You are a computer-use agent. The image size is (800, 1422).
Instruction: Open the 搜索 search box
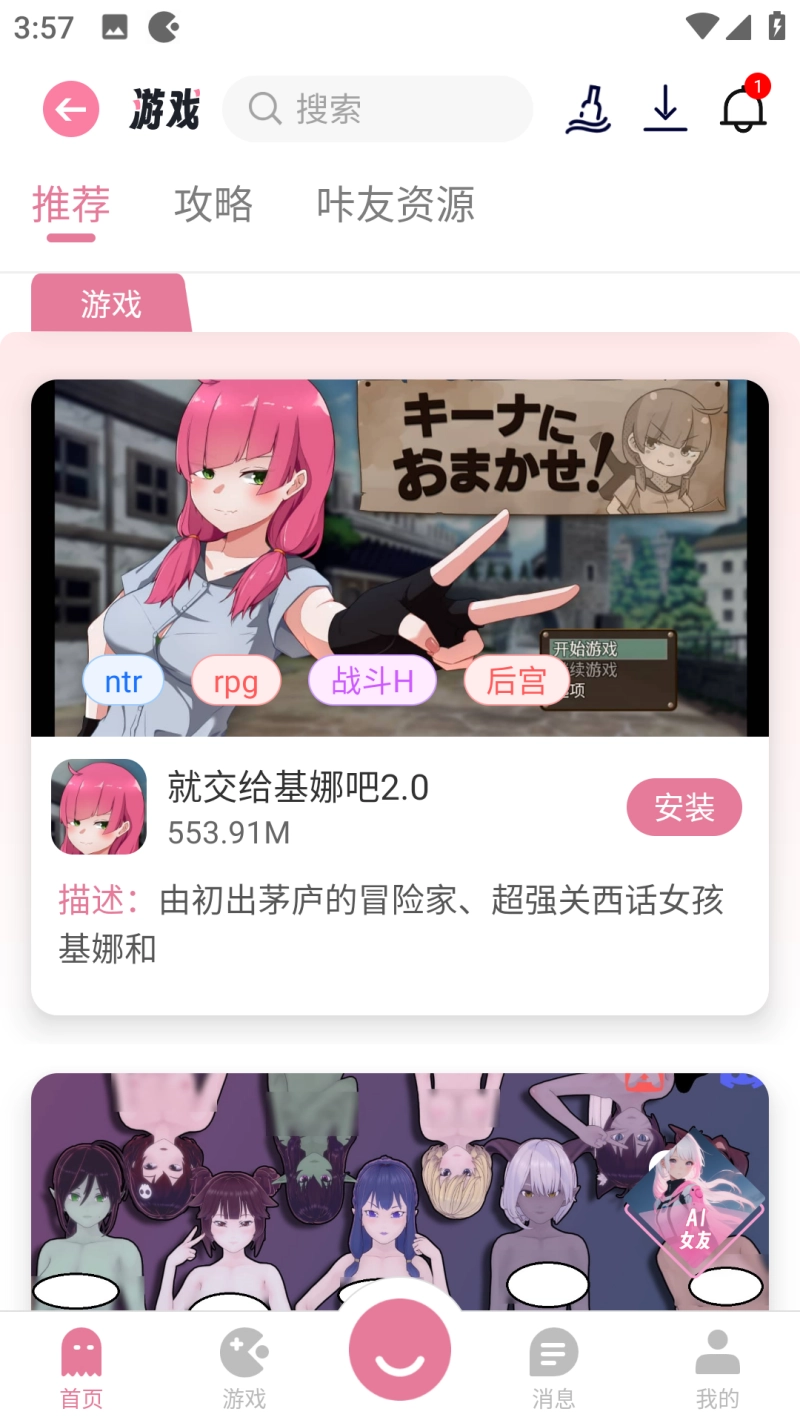pos(377,109)
